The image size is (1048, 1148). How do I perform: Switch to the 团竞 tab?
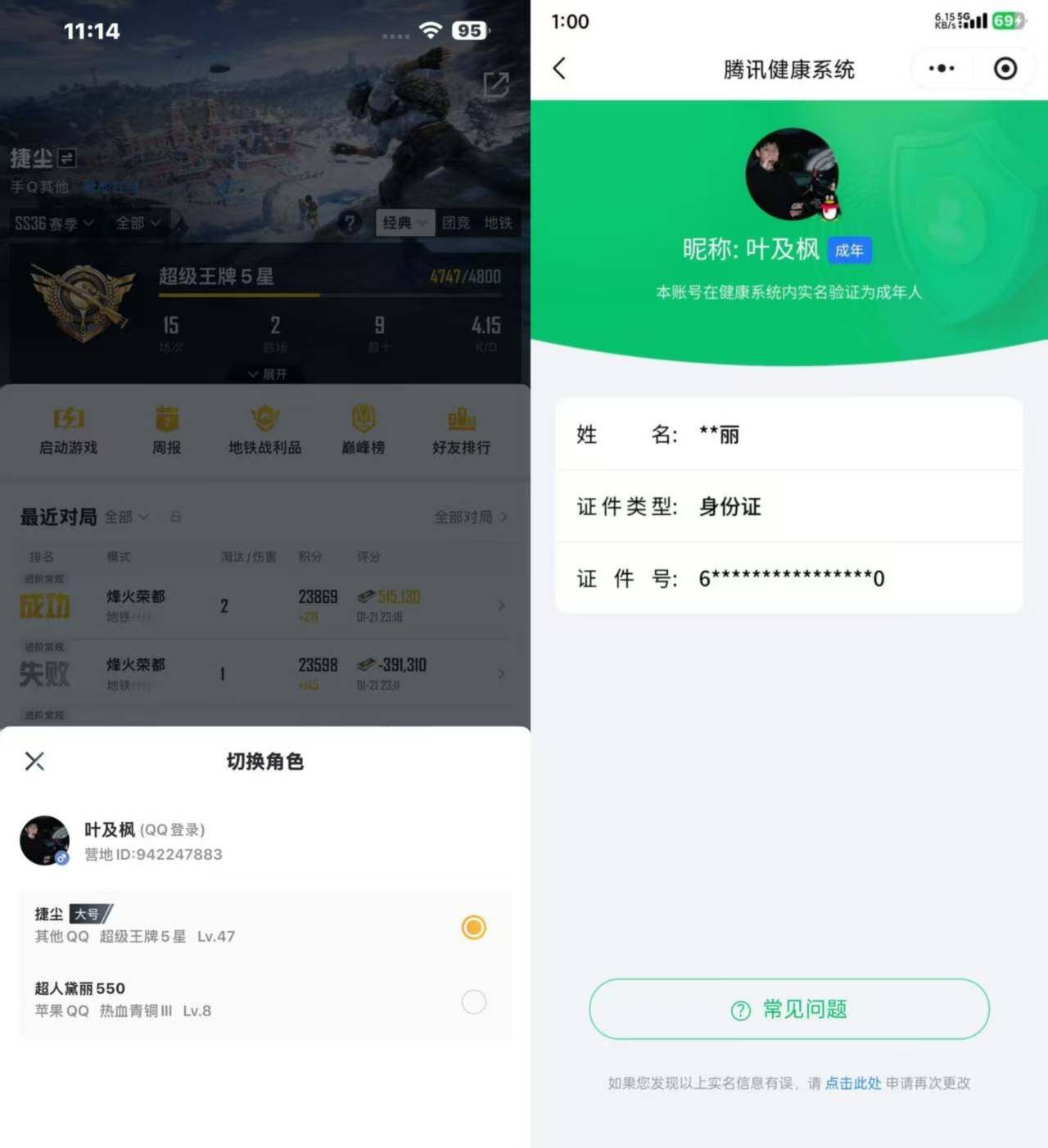(456, 223)
